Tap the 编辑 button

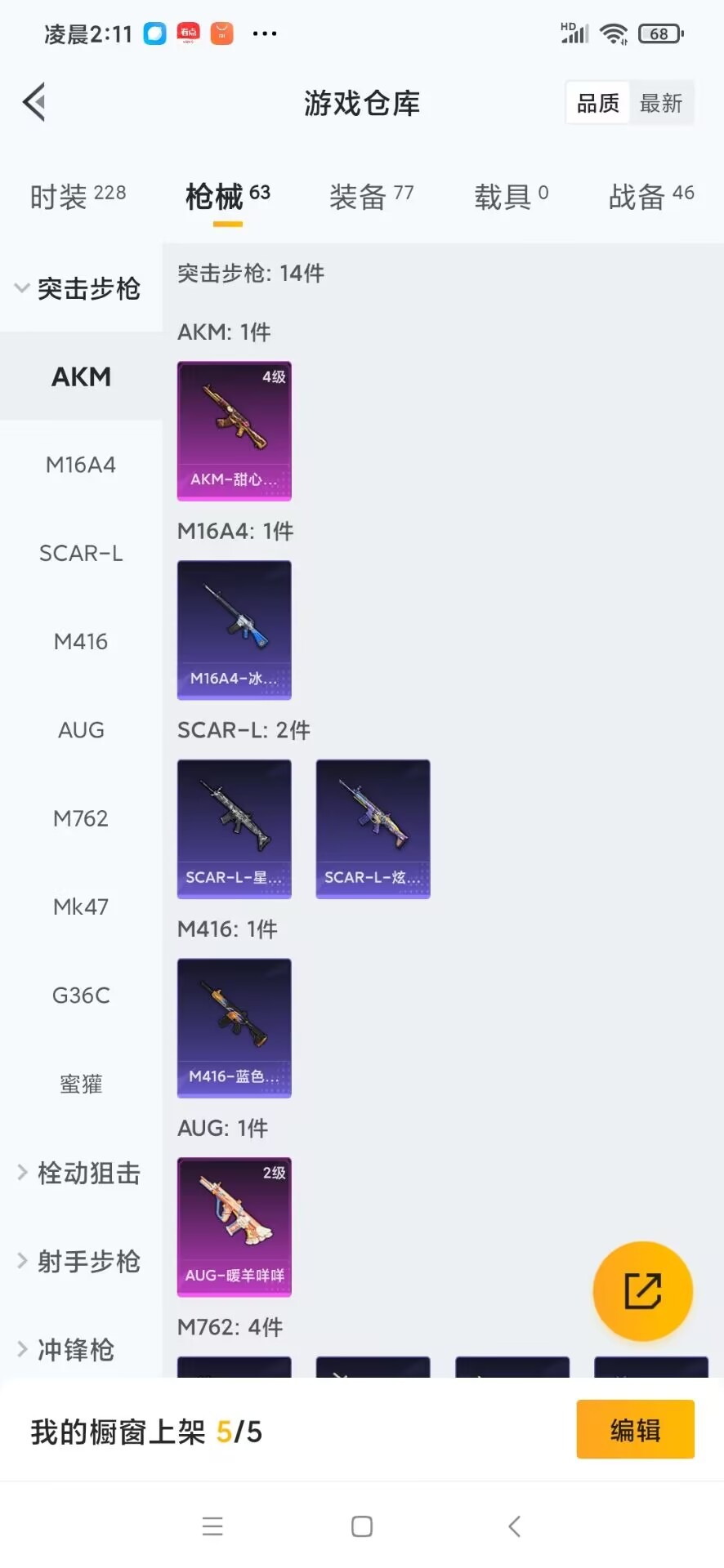pyautogui.click(x=635, y=1430)
